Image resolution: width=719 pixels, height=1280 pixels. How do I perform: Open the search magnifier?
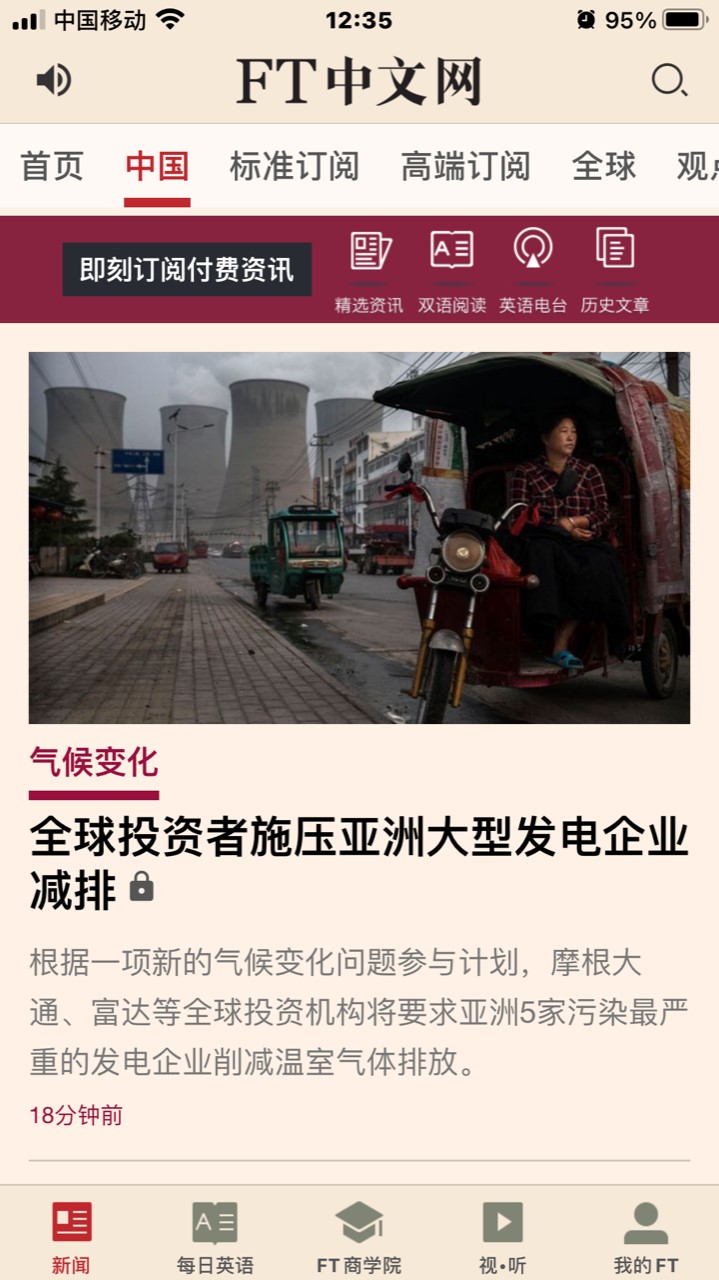point(669,80)
